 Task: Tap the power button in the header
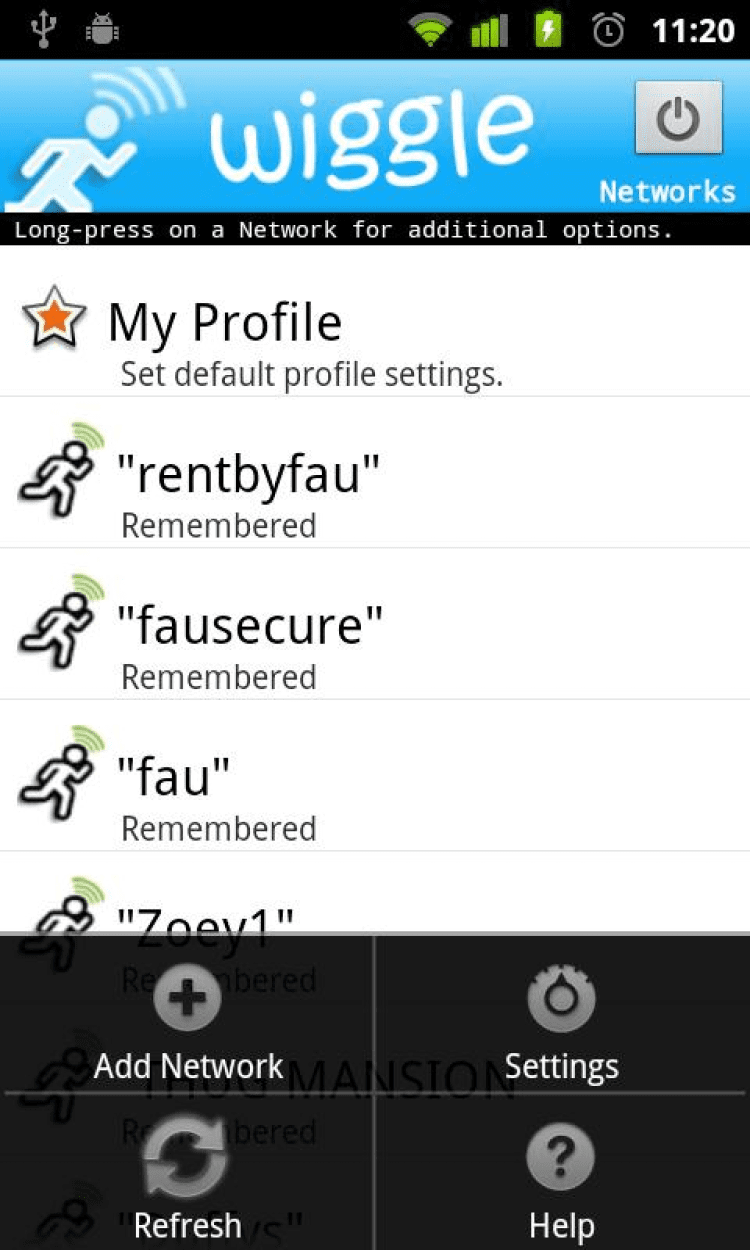pos(678,118)
